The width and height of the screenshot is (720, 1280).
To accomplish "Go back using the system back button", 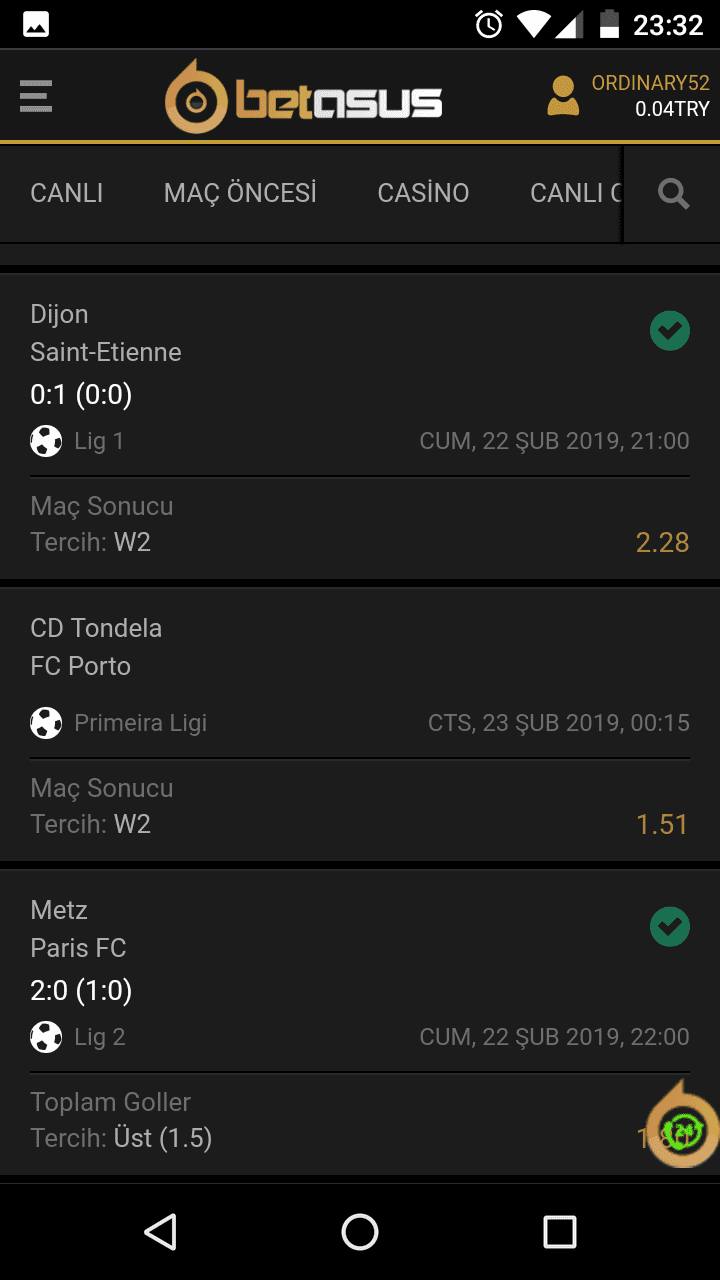I will (x=160, y=1232).
